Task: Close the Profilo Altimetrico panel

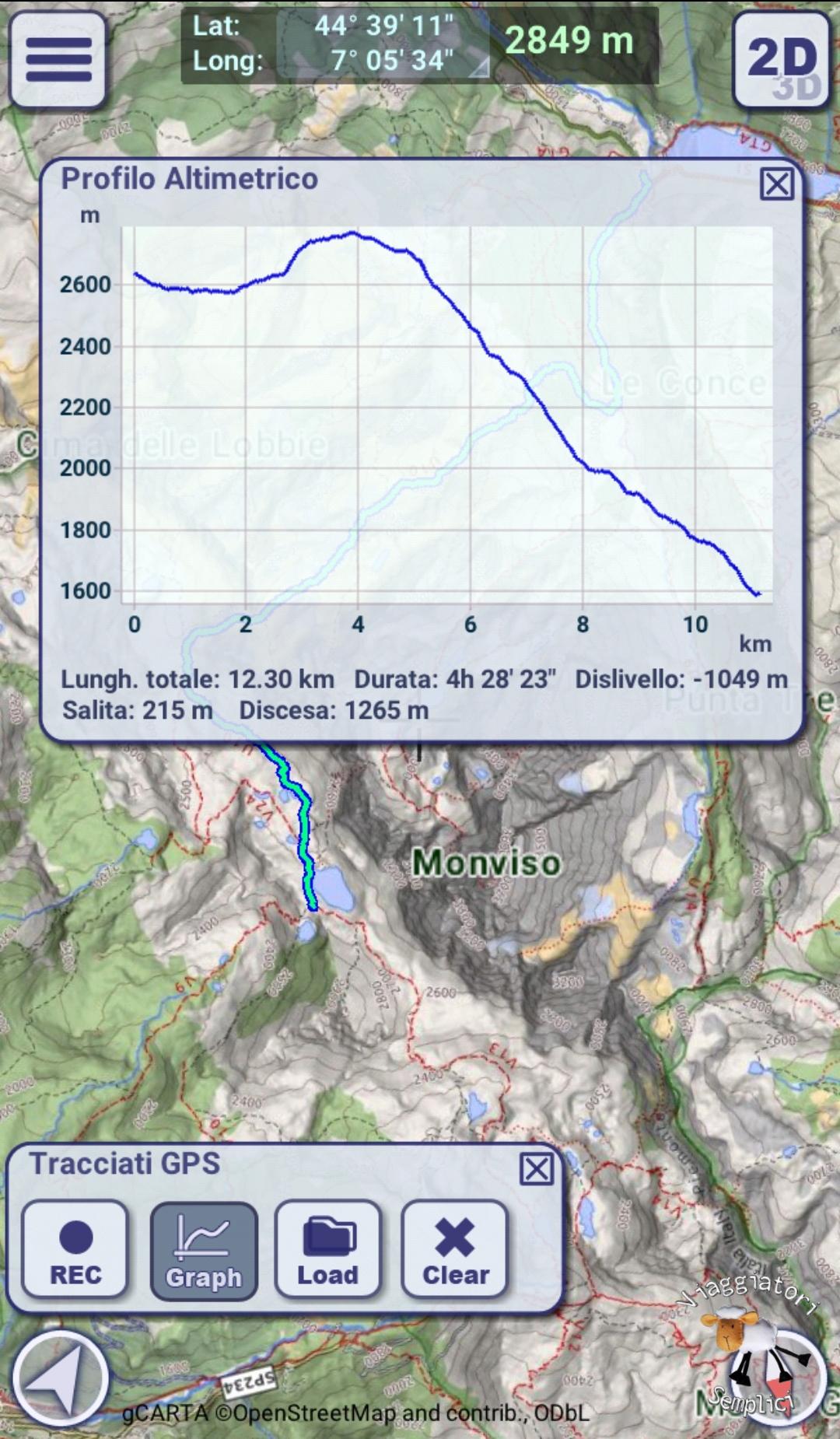Action: [x=776, y=185]
